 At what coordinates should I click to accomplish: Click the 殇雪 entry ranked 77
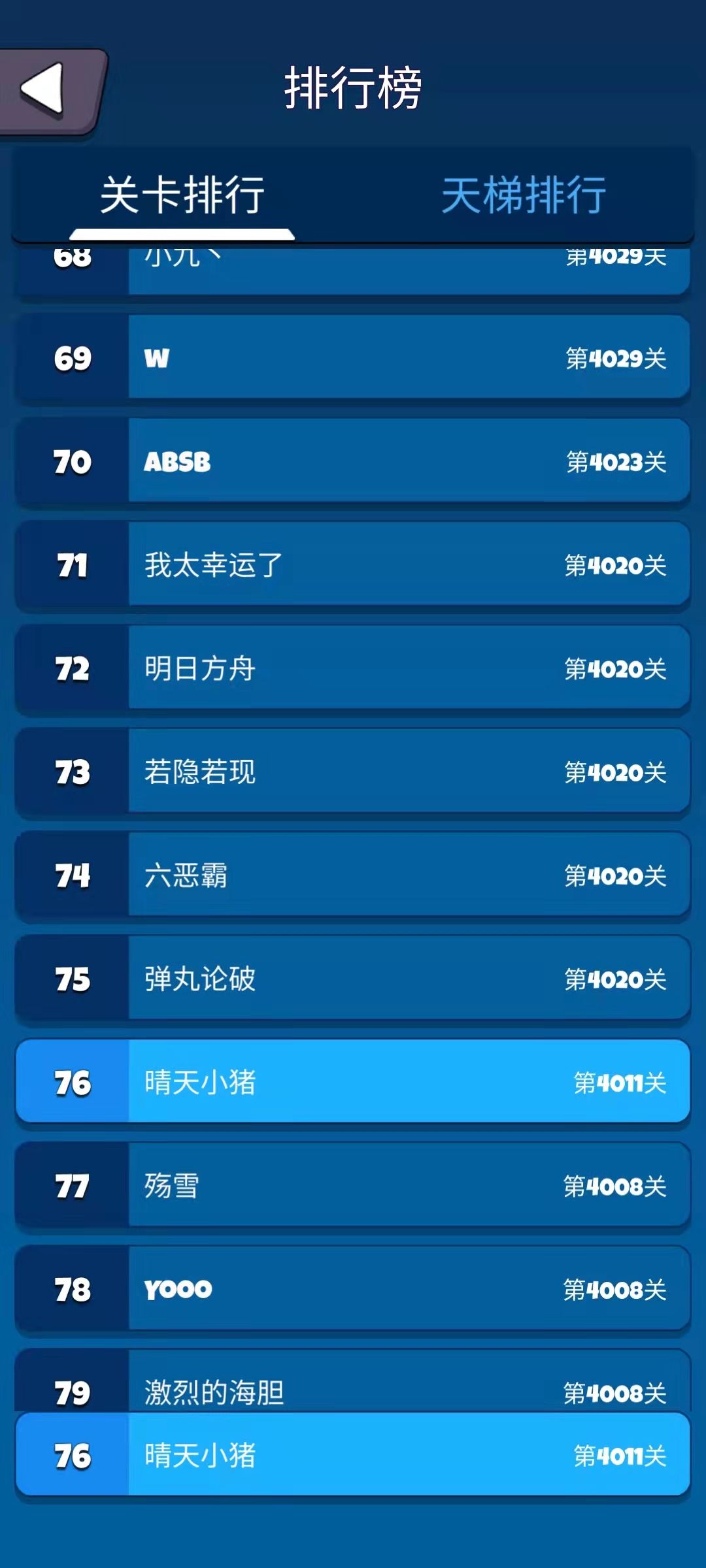click(353, 1186)
